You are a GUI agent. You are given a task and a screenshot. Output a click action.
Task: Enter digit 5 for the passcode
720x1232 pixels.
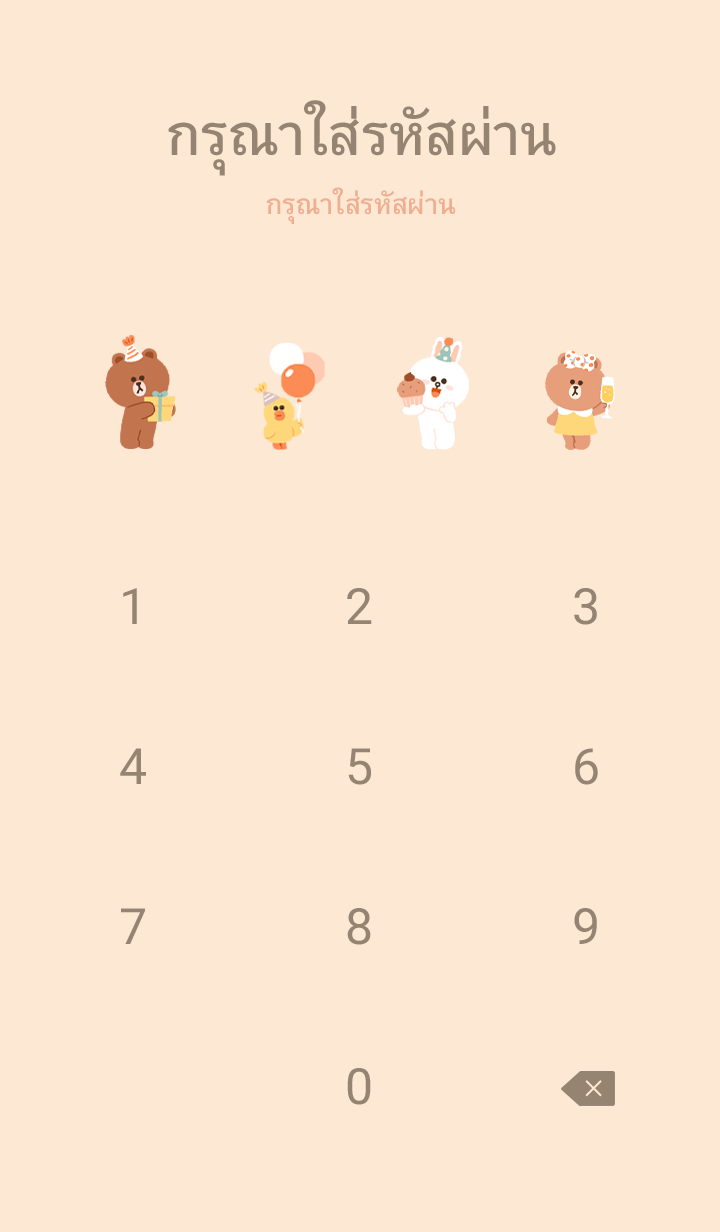[359, 767]
